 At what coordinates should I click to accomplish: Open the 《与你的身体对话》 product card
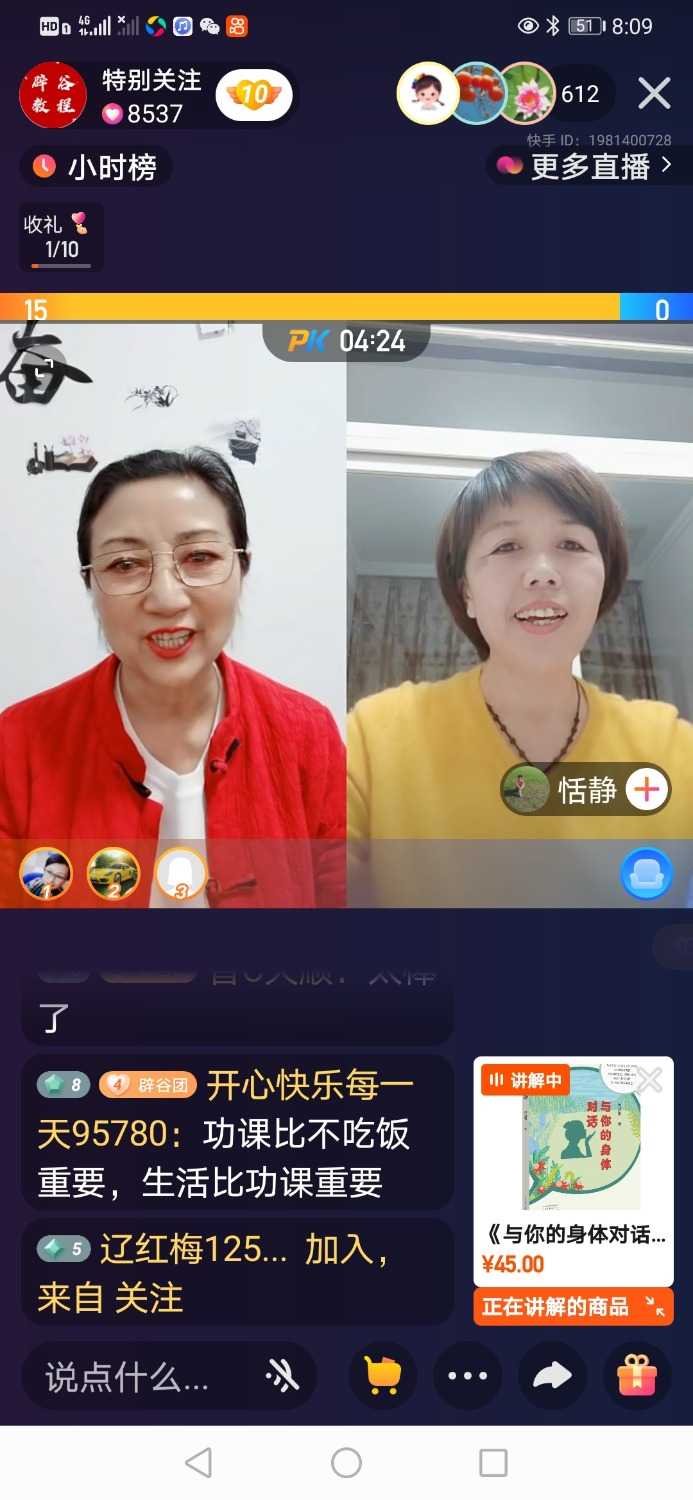coord(573,1172)
